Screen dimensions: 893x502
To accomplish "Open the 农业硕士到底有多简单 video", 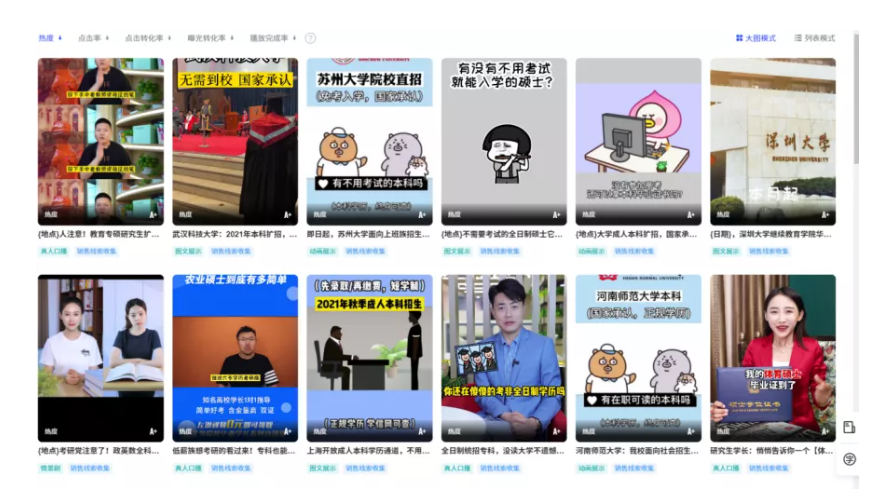I will coord(235,357).
